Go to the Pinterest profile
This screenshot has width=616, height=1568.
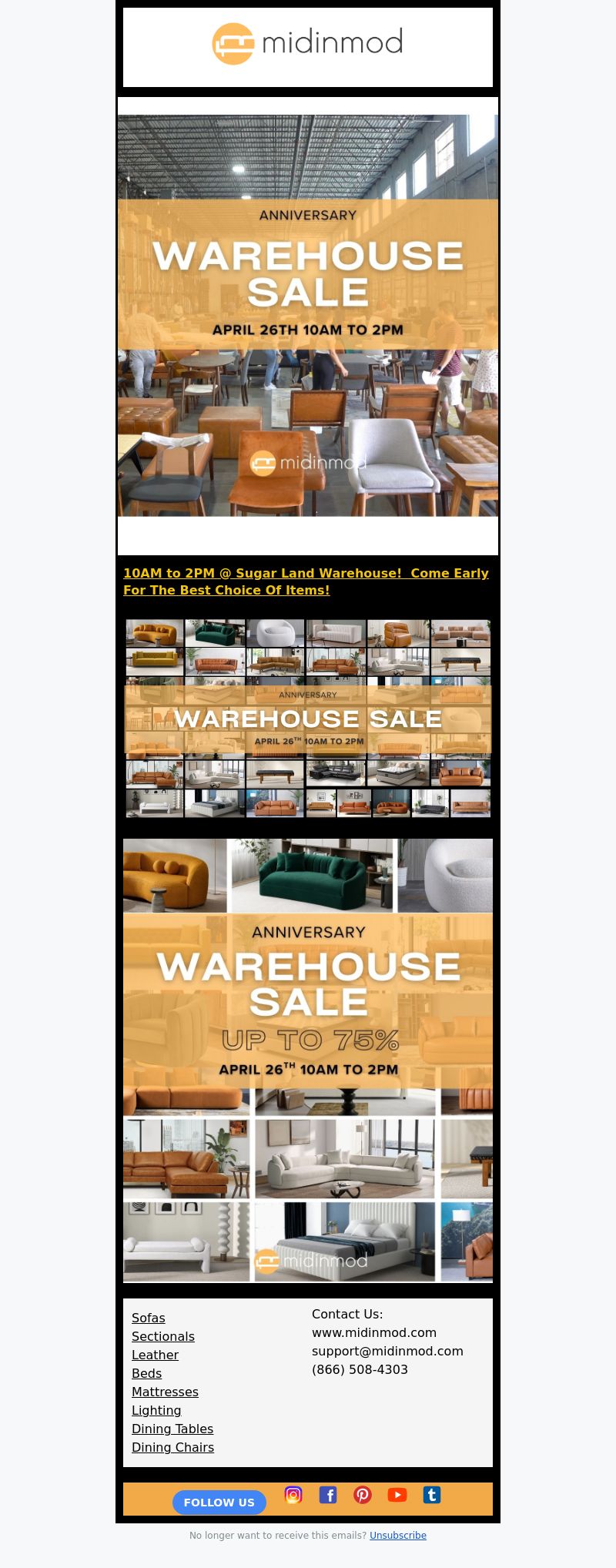click(x=363, y=1495)
